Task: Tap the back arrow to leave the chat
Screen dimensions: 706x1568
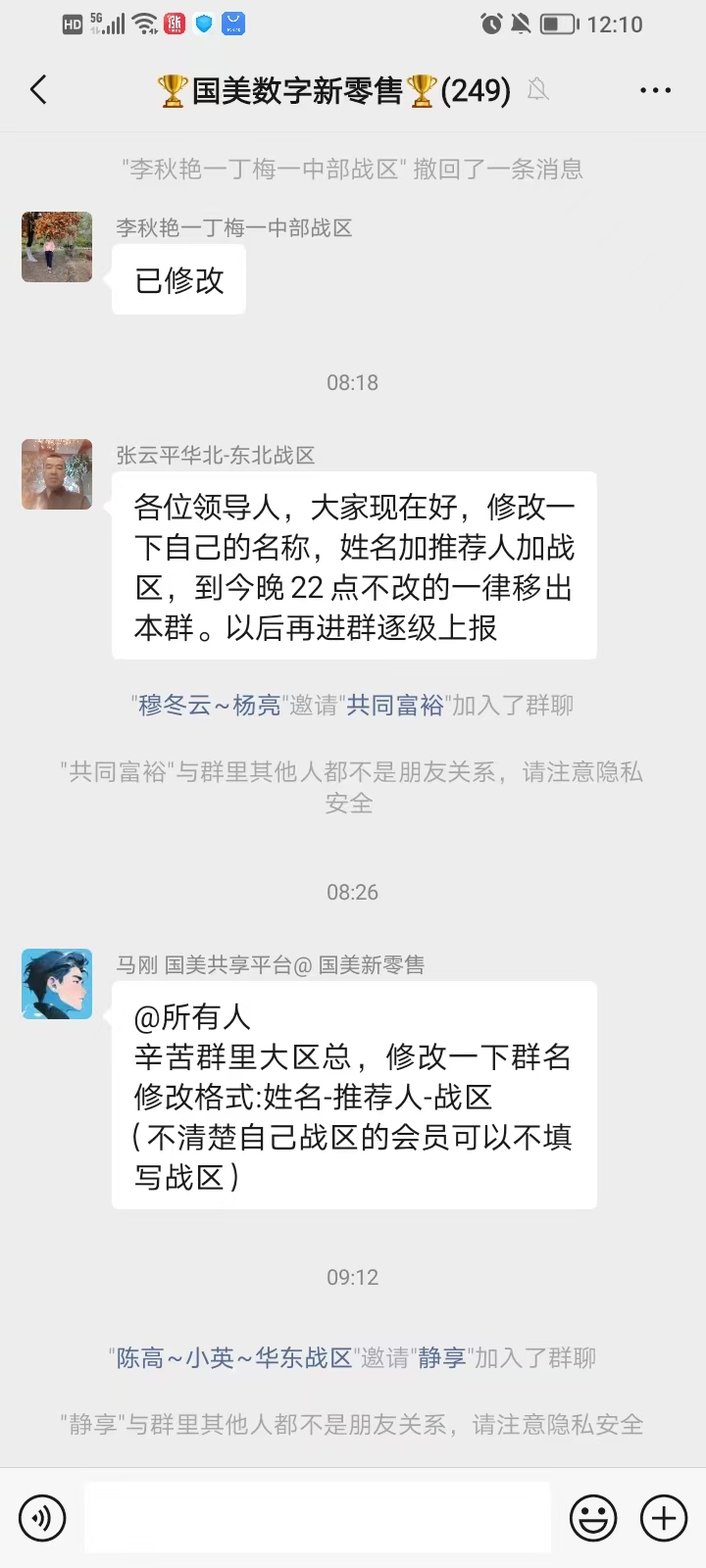Action: pos(37,88)
